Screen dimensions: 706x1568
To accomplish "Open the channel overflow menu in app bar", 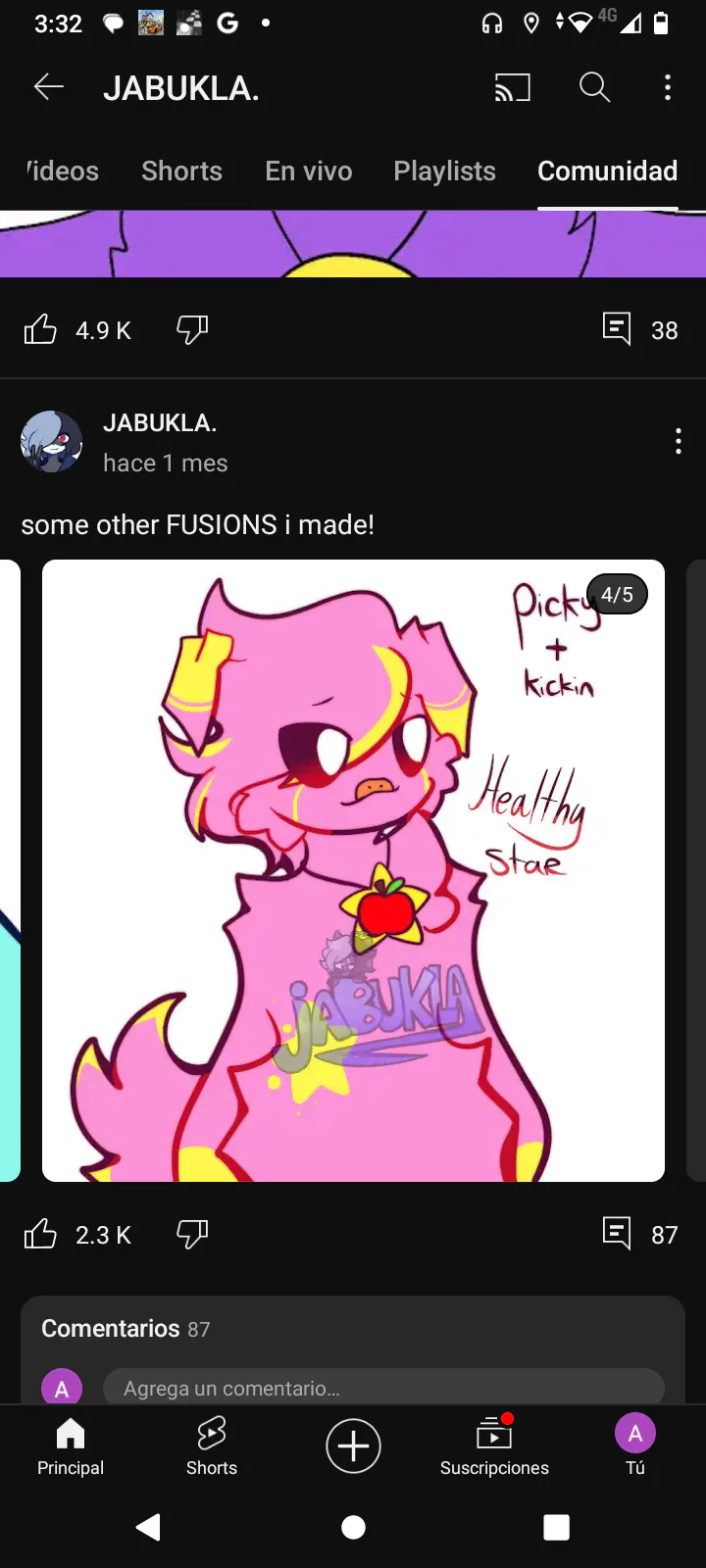I will (x=668, y=88).
